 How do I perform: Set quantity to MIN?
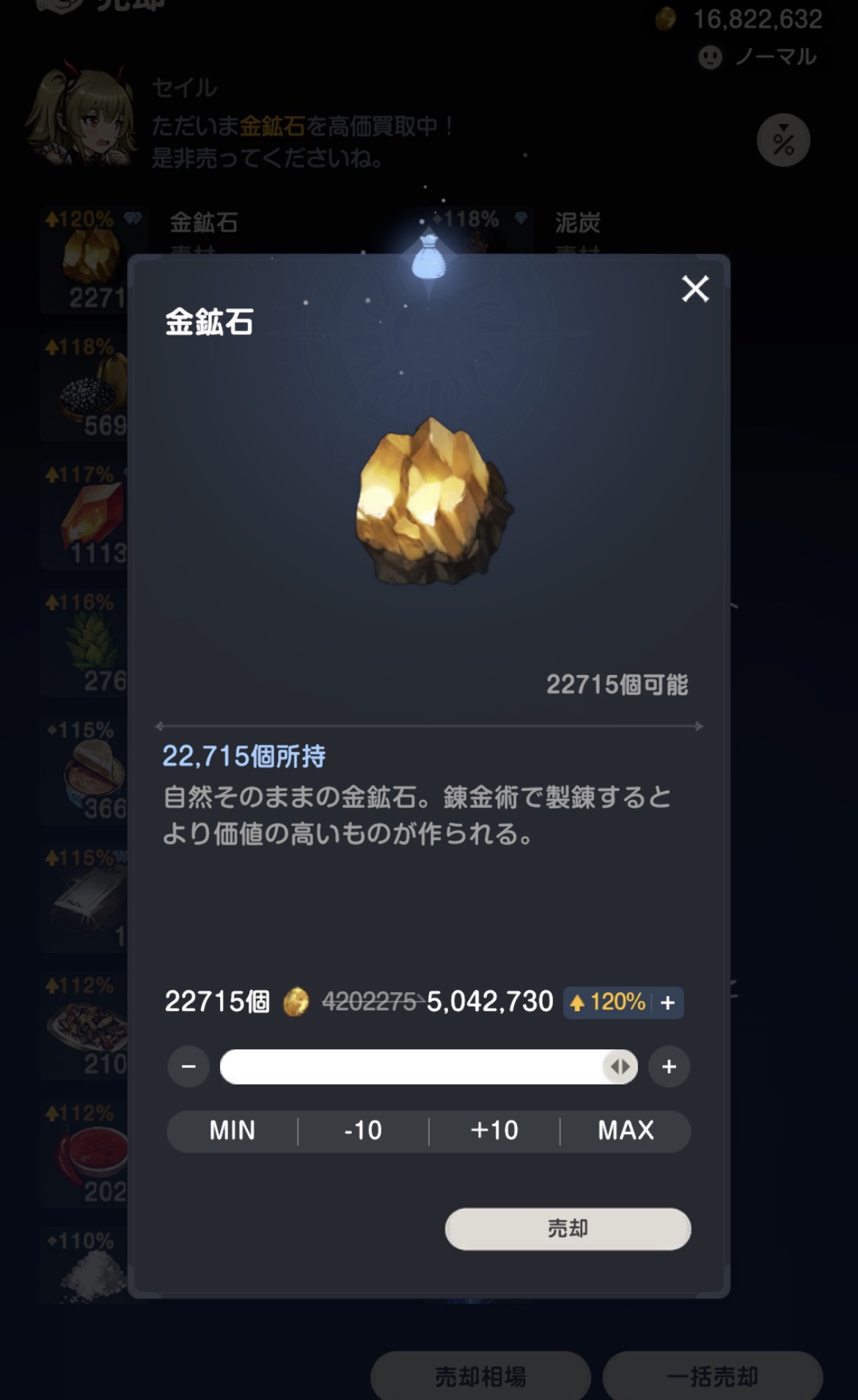click(x=232, y=1130)
